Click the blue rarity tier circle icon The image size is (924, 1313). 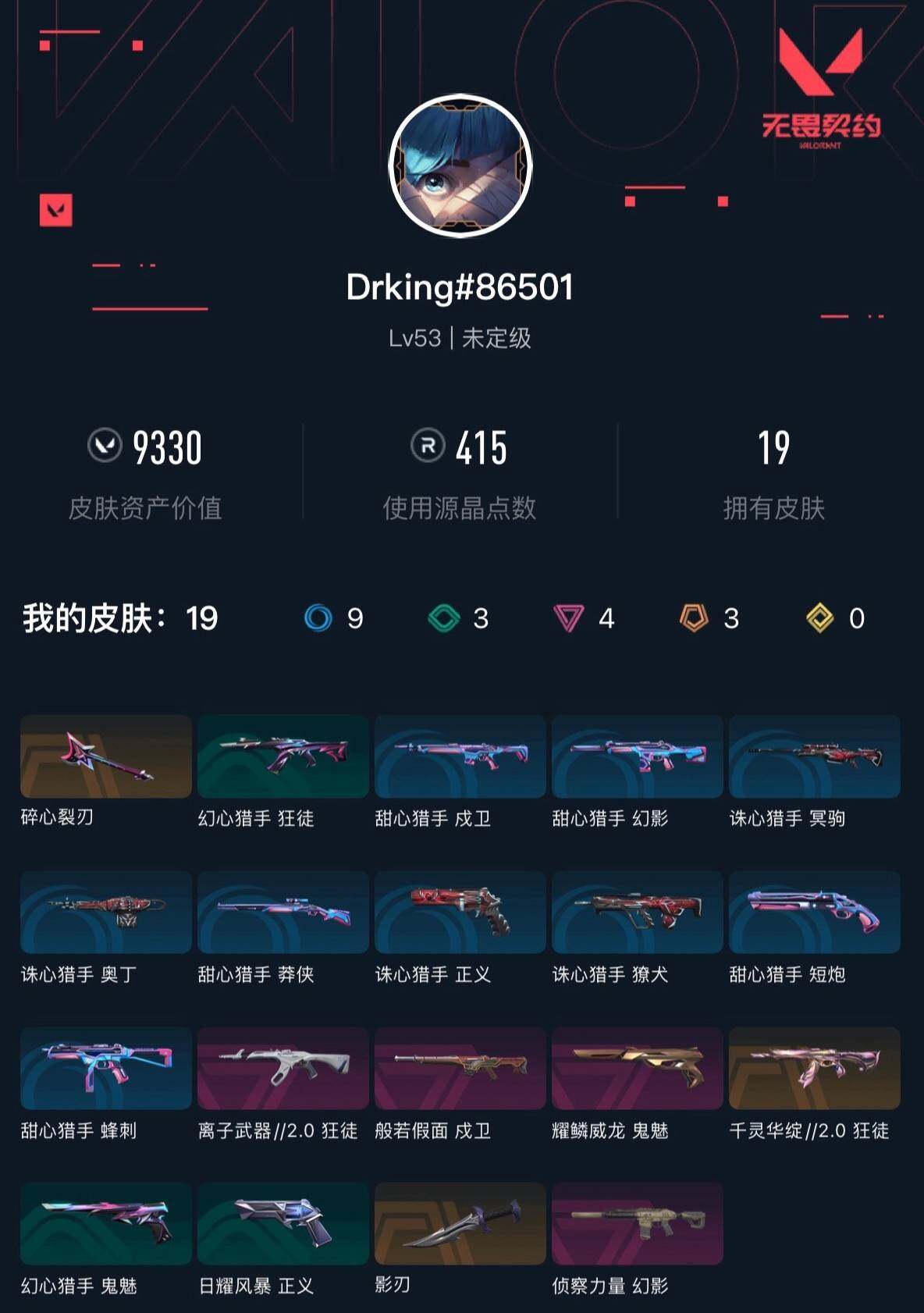[318, 618]
